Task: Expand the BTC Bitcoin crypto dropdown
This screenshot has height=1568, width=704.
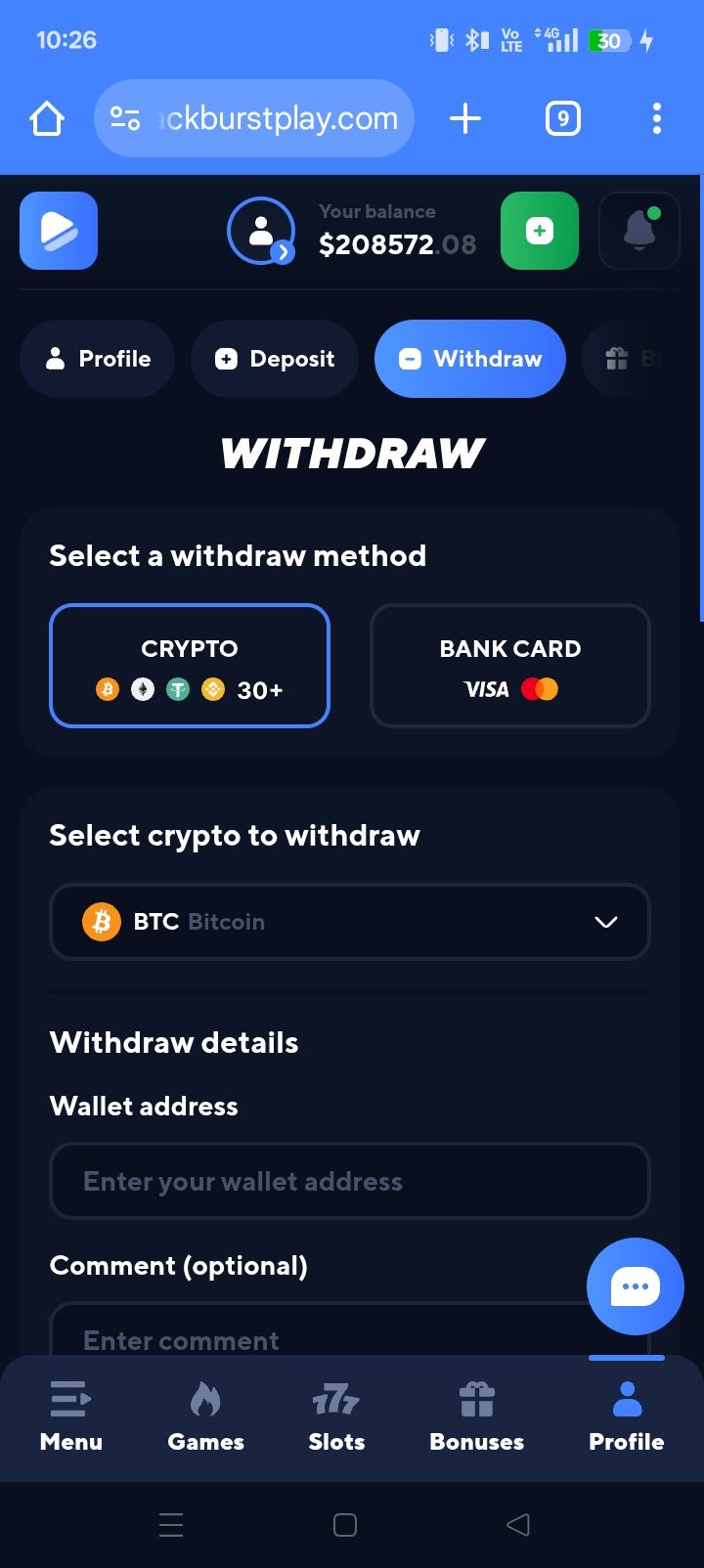Action: click(349, 922)
